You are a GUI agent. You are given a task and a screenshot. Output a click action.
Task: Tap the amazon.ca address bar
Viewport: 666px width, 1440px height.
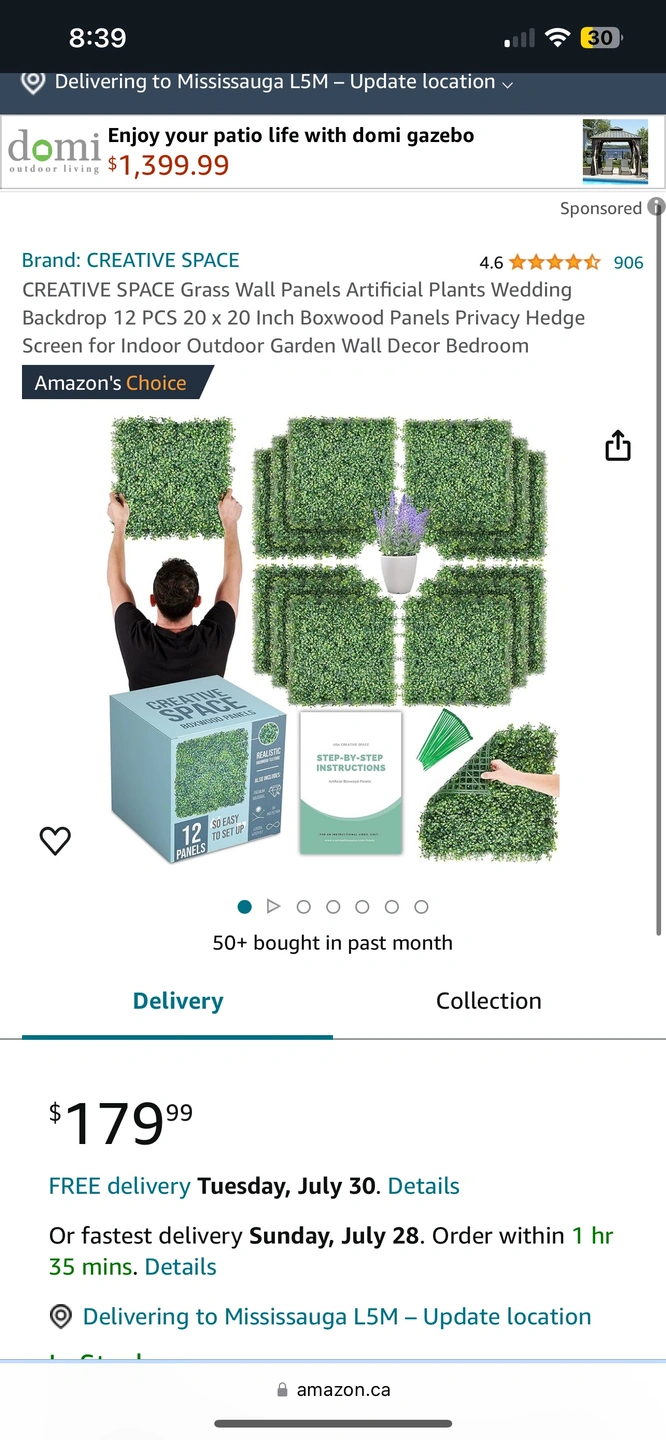pos(333,1390)
